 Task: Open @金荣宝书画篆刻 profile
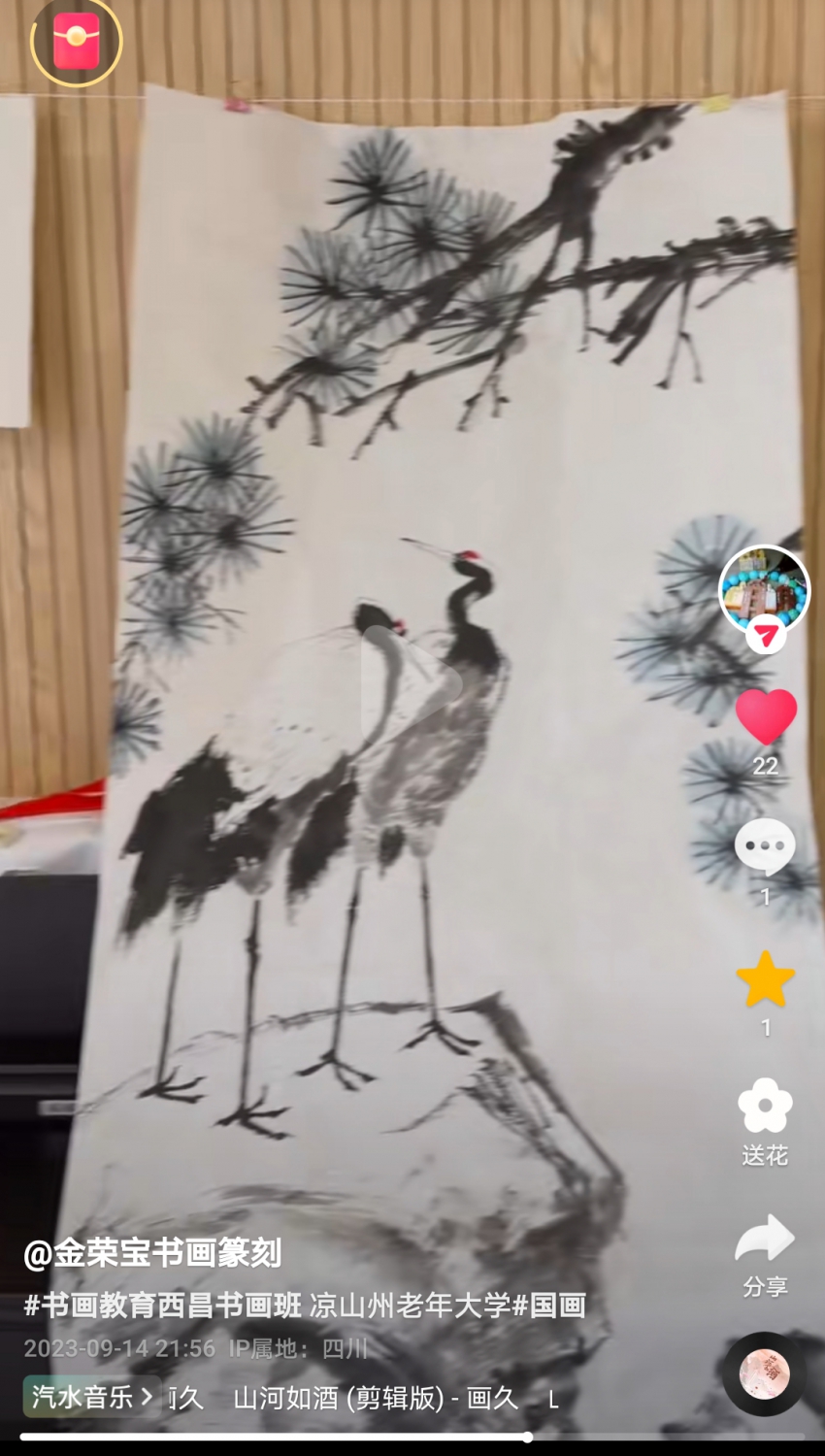(153, 1253)
